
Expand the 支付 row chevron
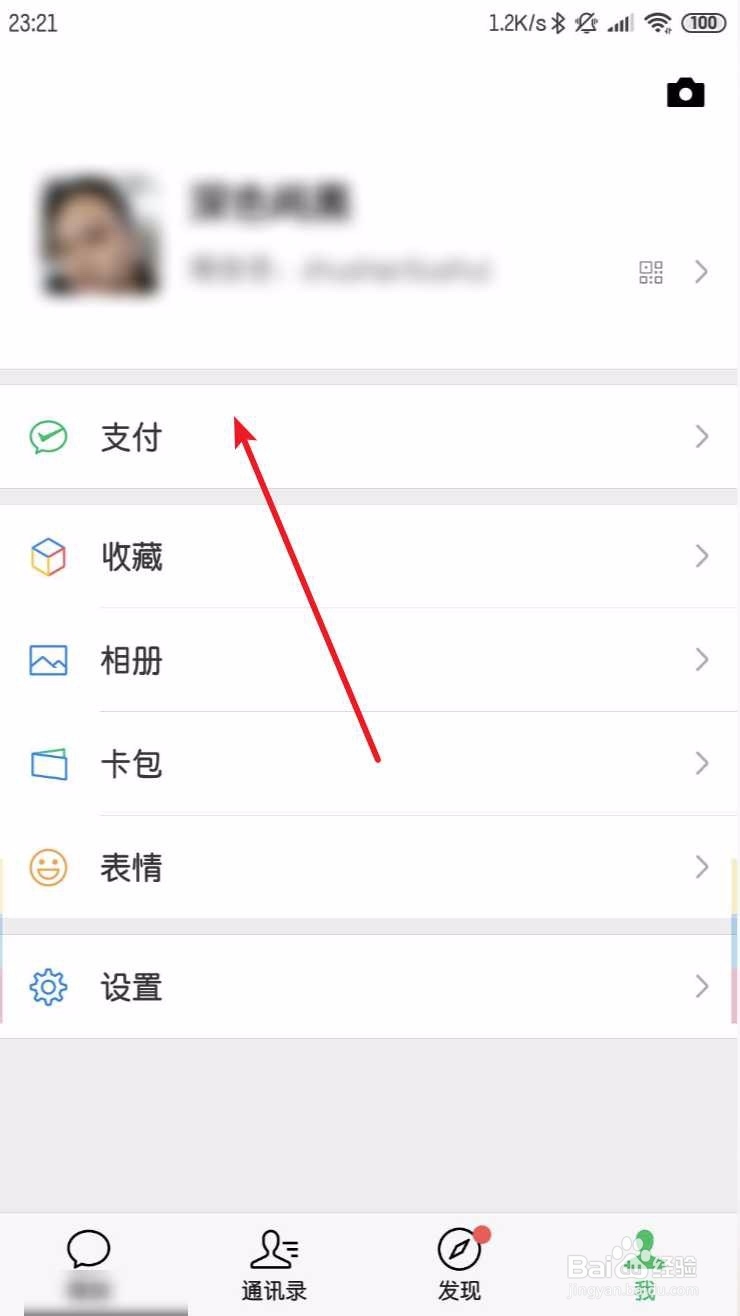[702, 437]
